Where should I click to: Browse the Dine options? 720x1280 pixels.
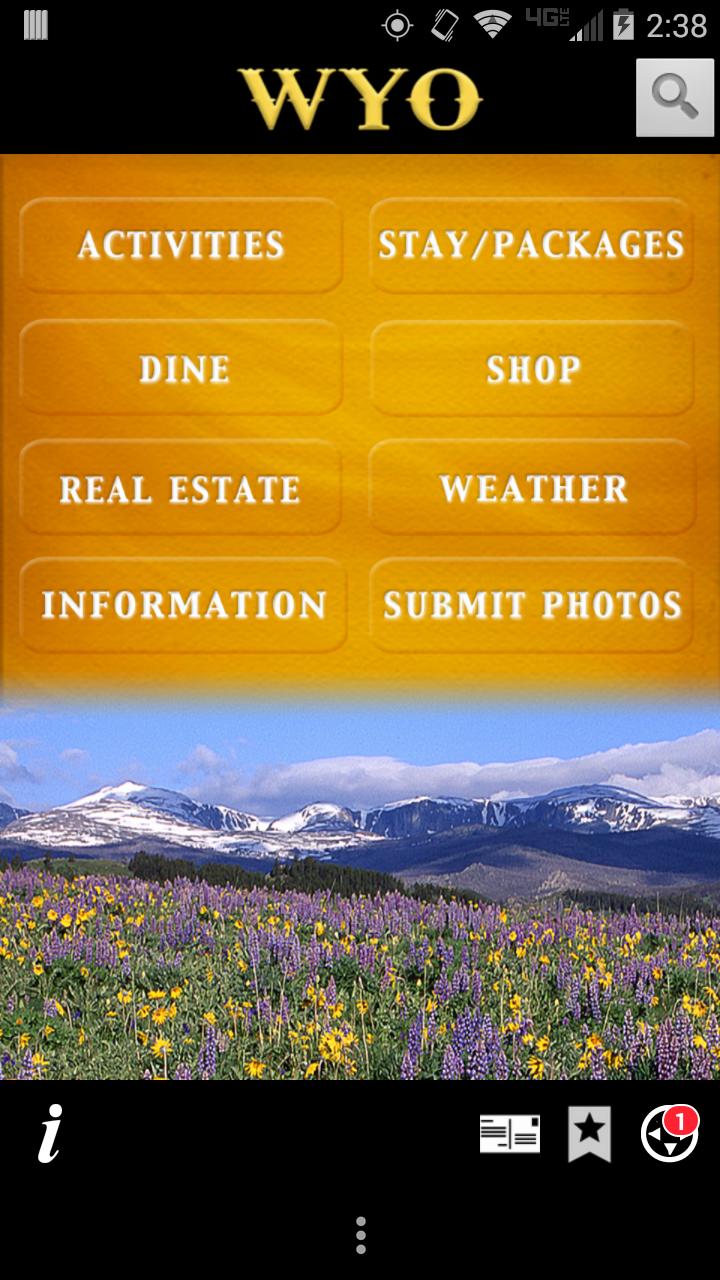pos(181,368)
